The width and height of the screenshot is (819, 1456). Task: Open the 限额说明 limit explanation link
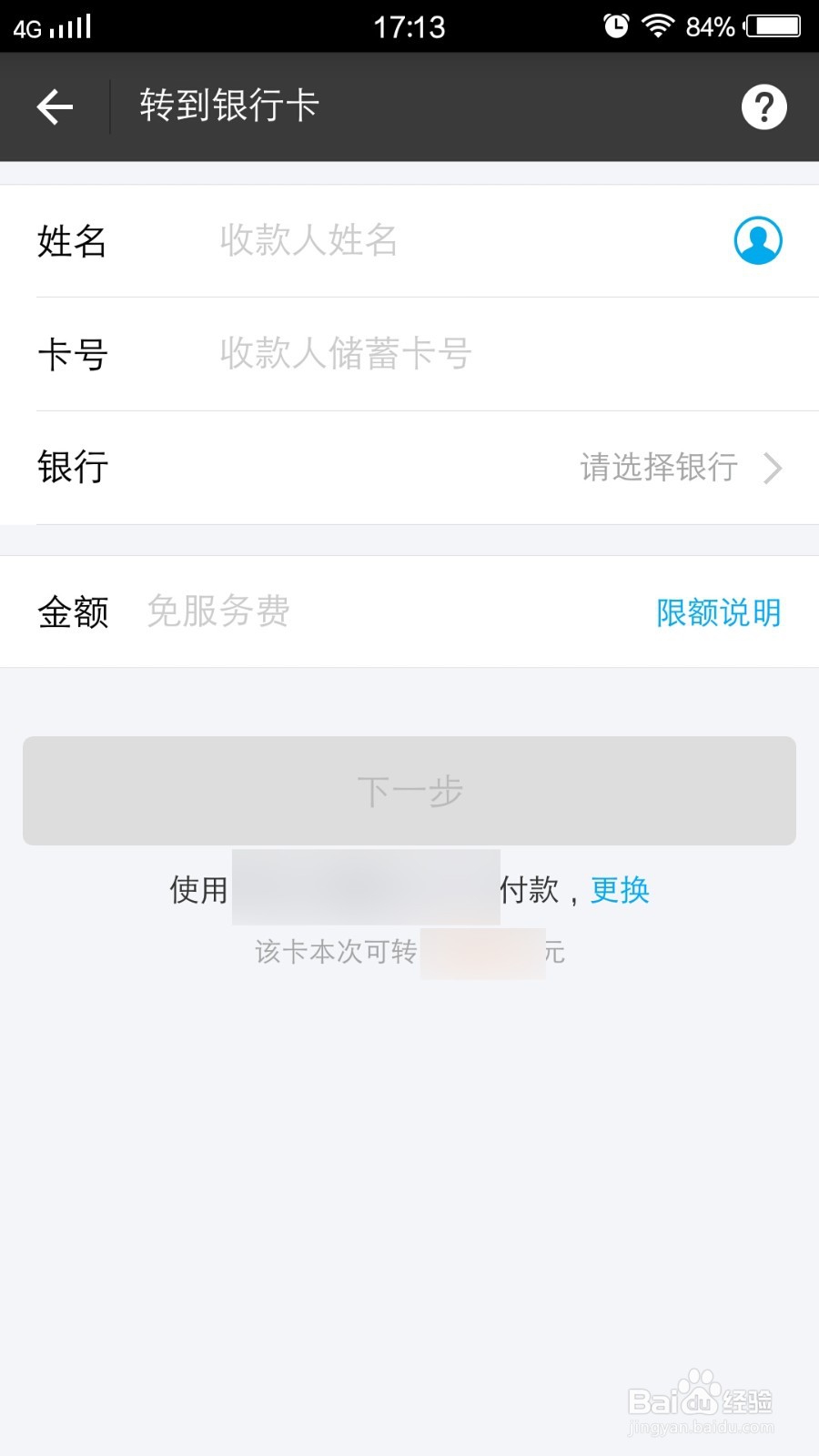pos(720,612)
